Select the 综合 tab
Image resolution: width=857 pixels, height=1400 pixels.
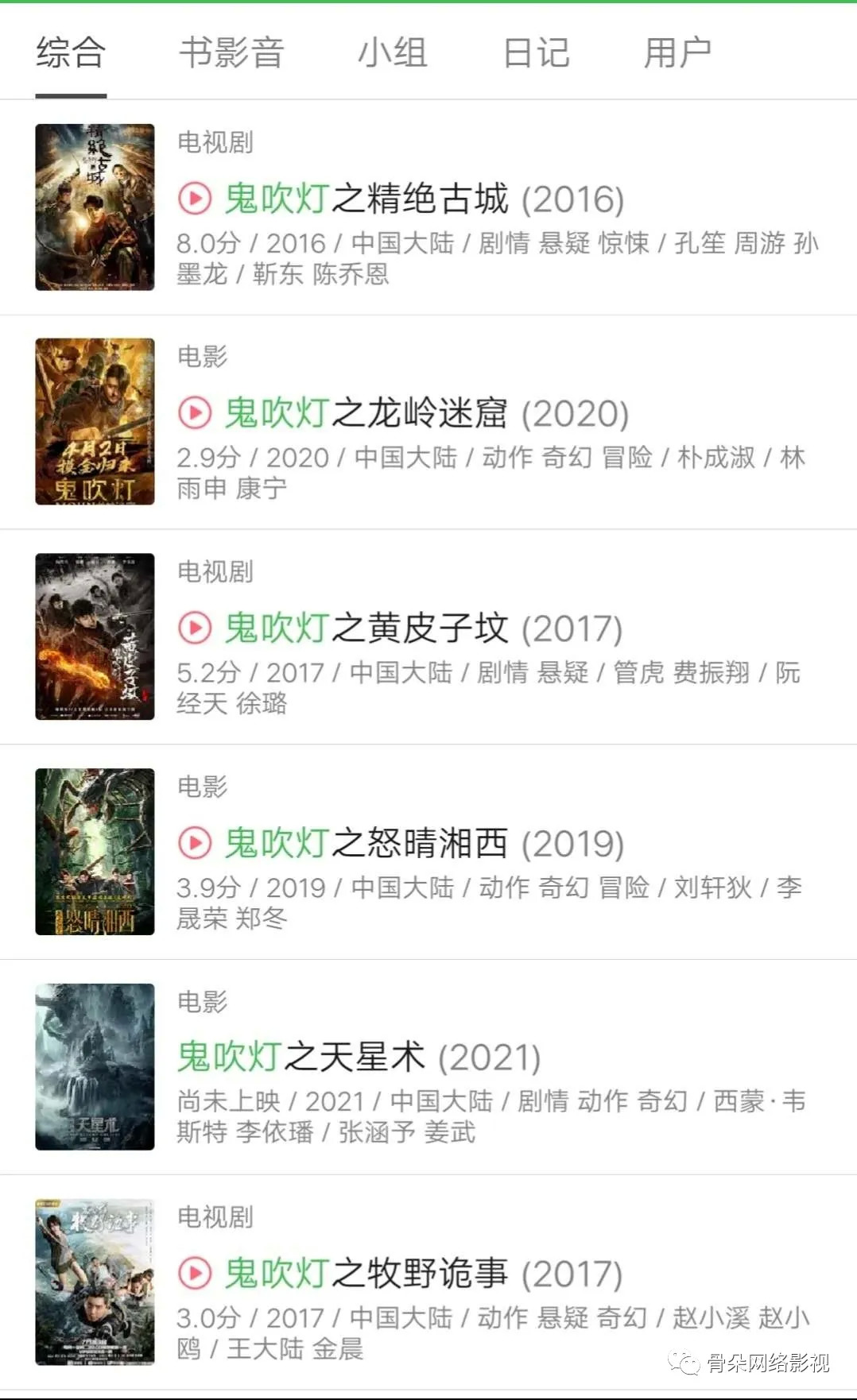pyautogui.click(x=71, y=53)
